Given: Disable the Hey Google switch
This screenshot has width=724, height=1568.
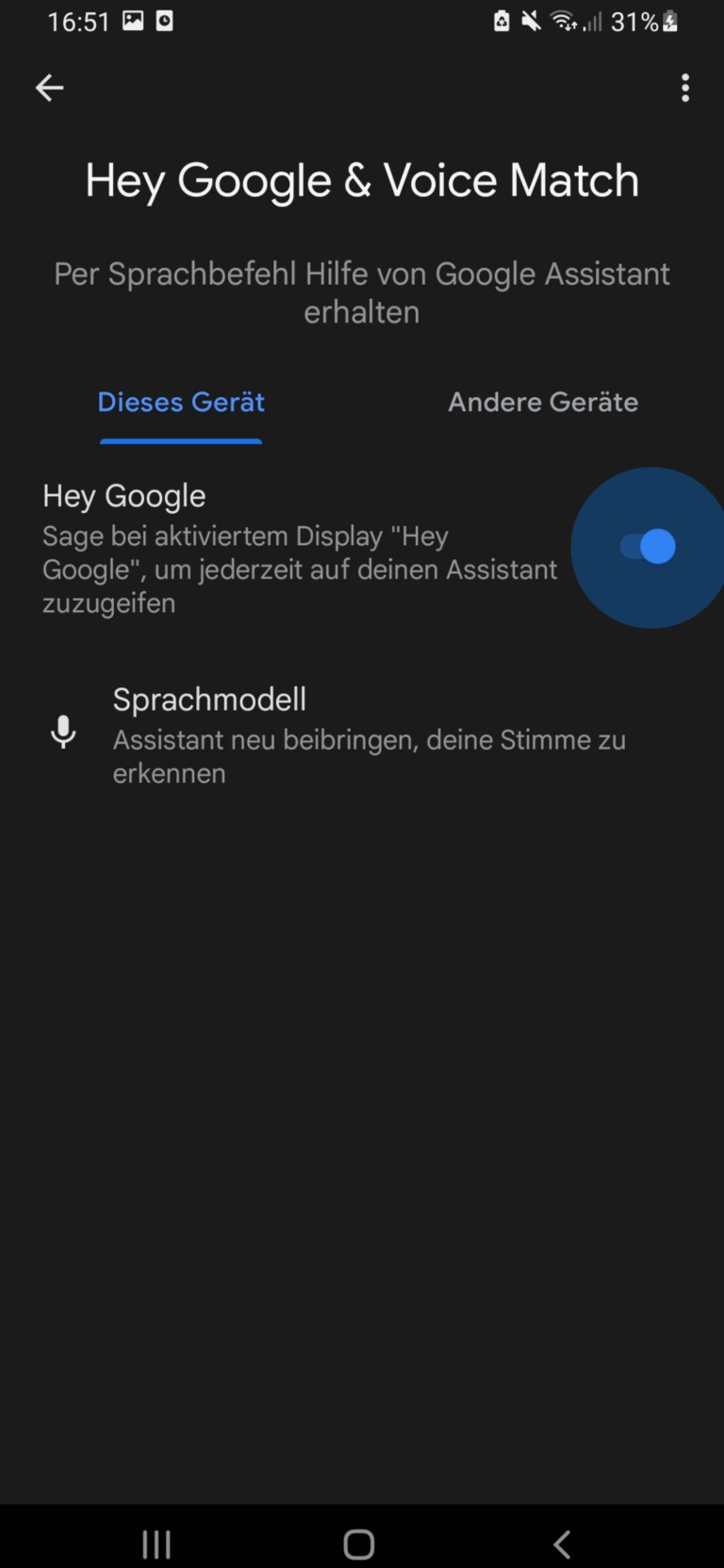Looking at the screenshot, I should 648,547.
